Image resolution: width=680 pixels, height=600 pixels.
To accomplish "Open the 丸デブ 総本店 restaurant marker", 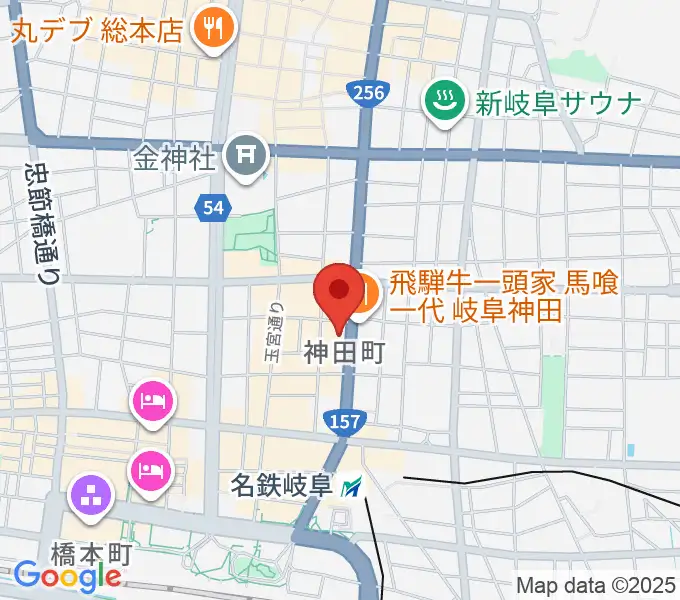I will [212, 27].
